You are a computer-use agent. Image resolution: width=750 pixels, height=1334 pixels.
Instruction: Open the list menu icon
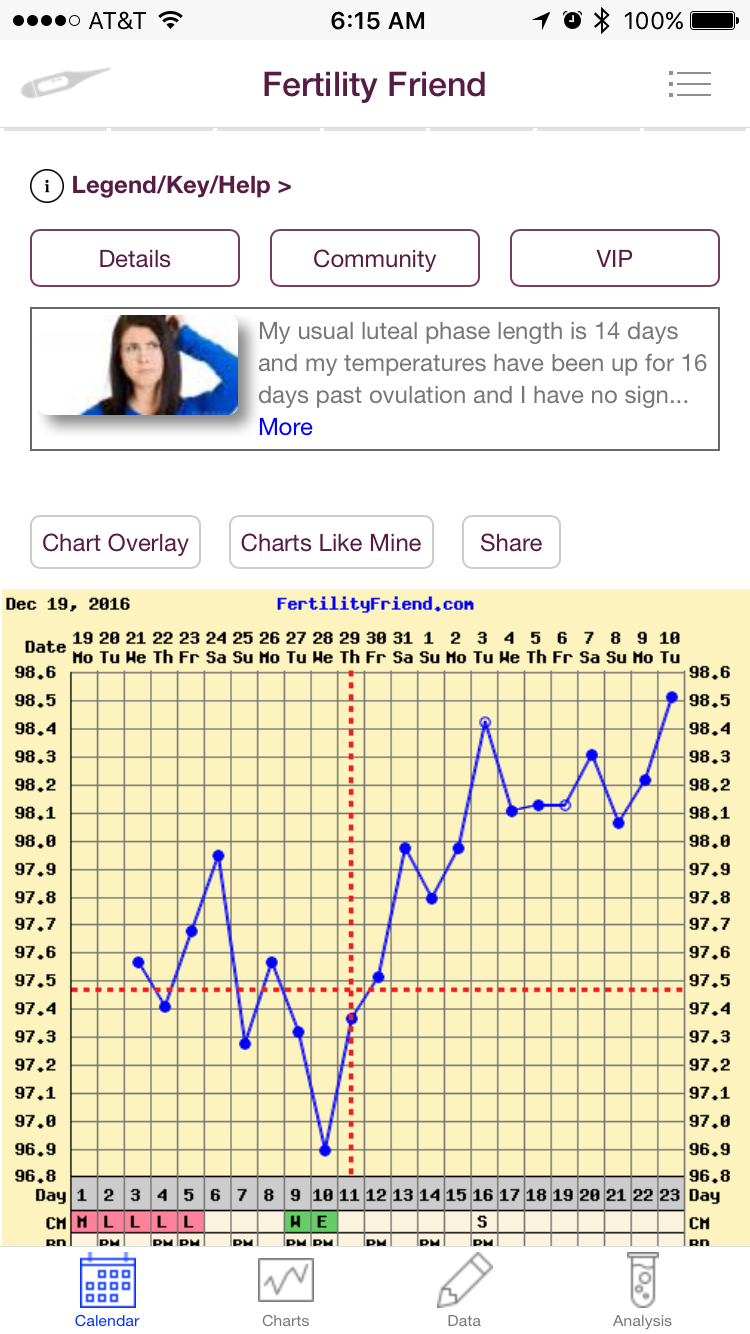pos(689,84)
